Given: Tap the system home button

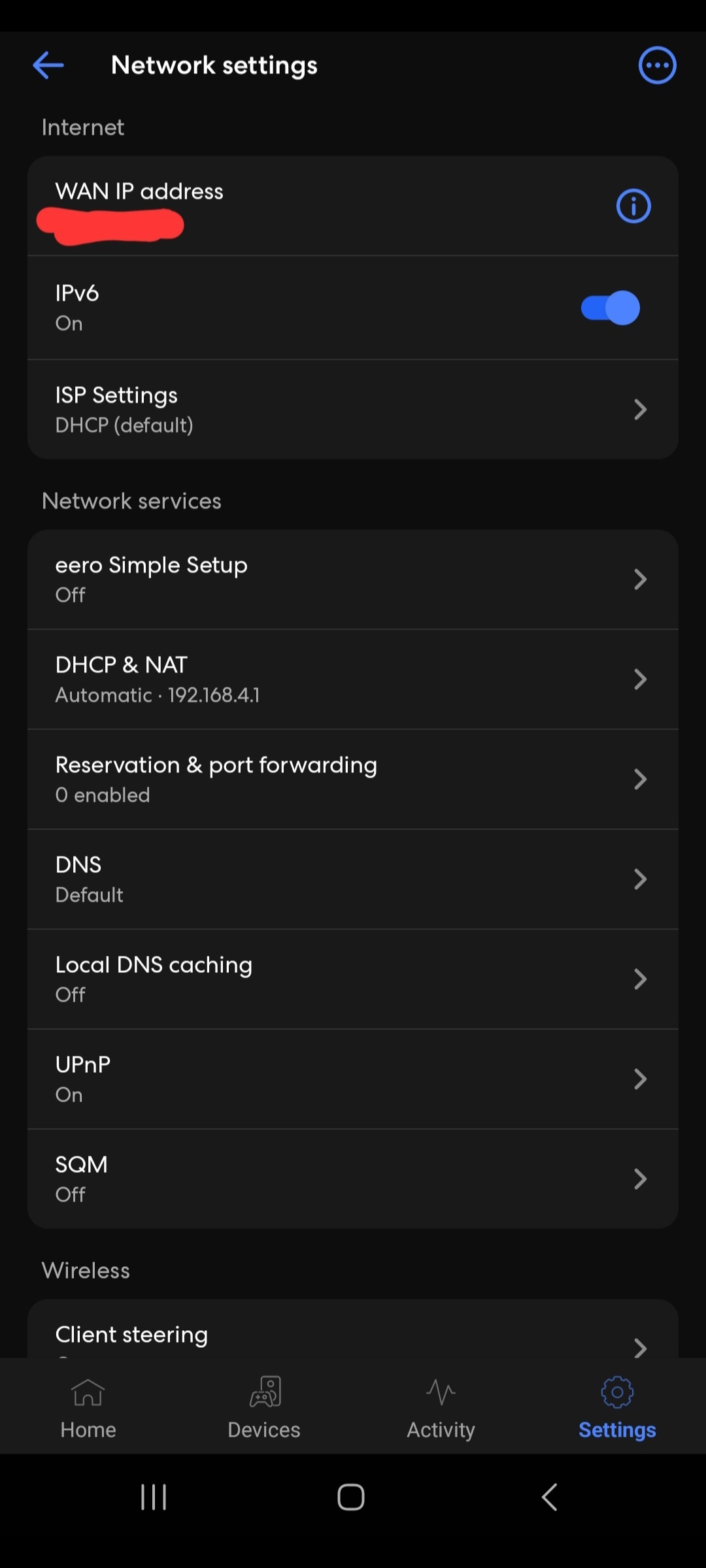Looking at the screenshot, I should 351,1497.
